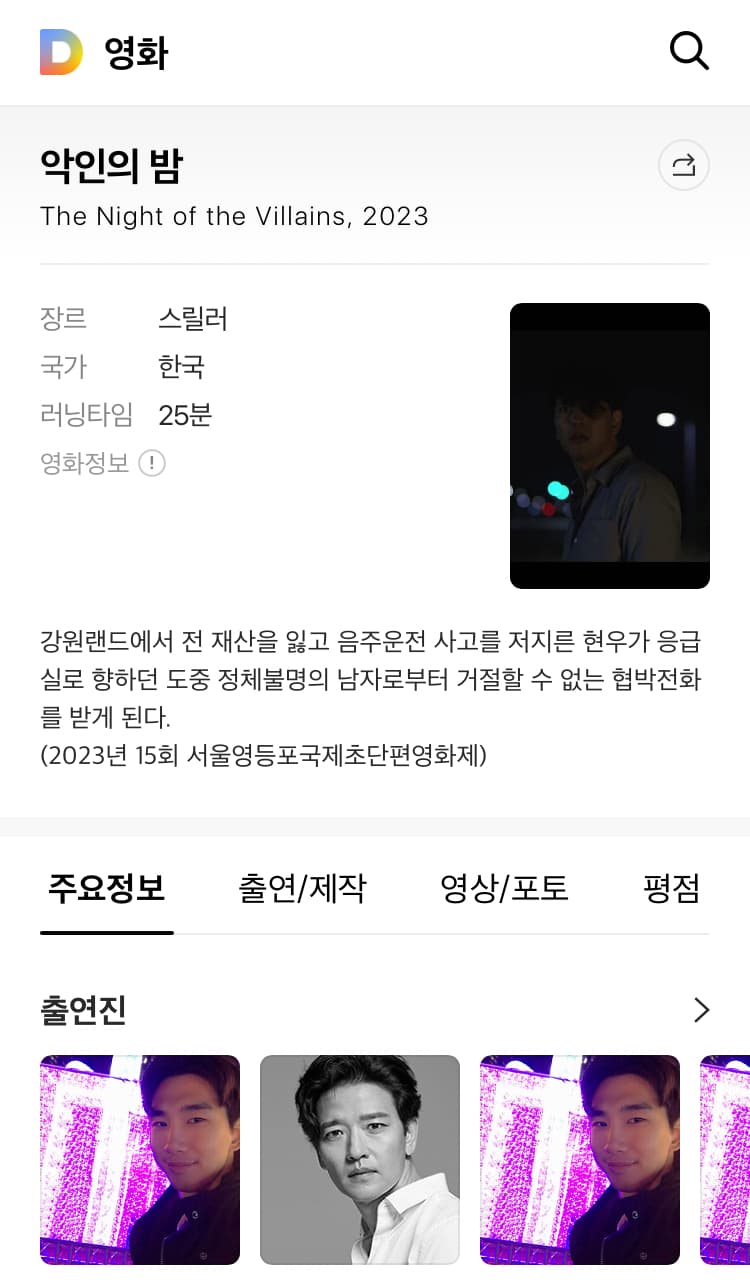Select the 주요정보 tab
This screenshot has width=750, height=1283.
106,889
